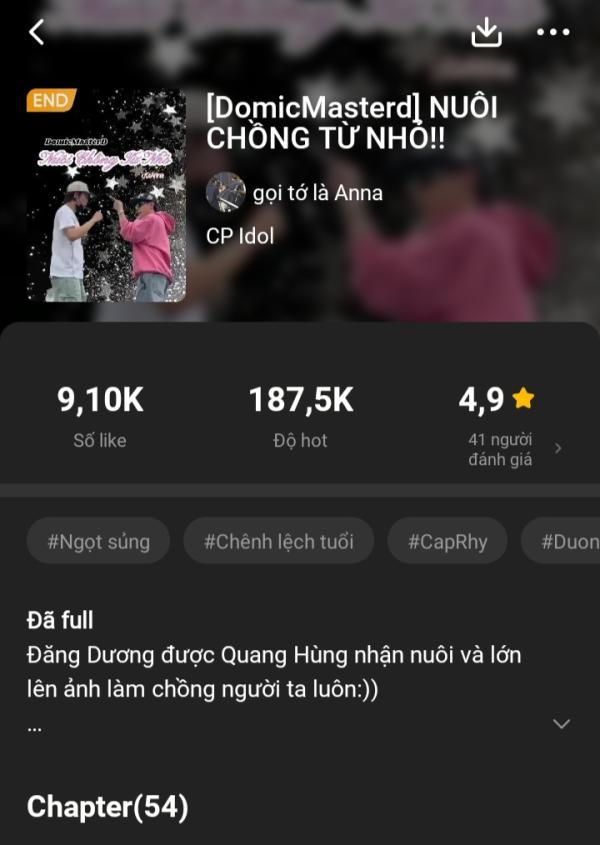
Task: Select the #Chênh lệch tuổi tag
Action: [278, 541]
